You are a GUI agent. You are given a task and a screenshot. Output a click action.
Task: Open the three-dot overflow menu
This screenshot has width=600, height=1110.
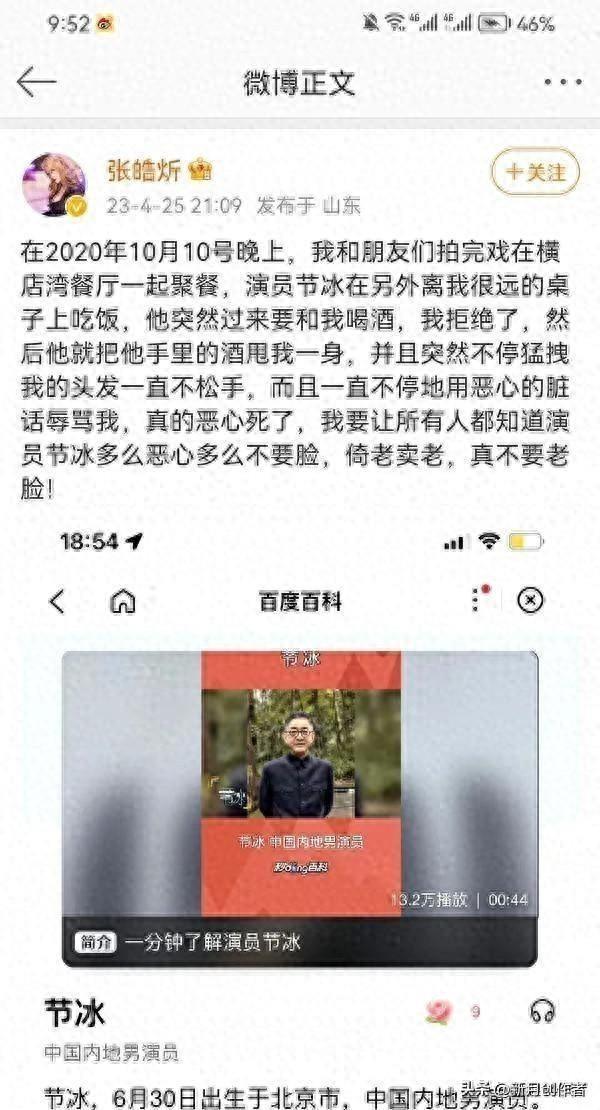tap(563, 83)
